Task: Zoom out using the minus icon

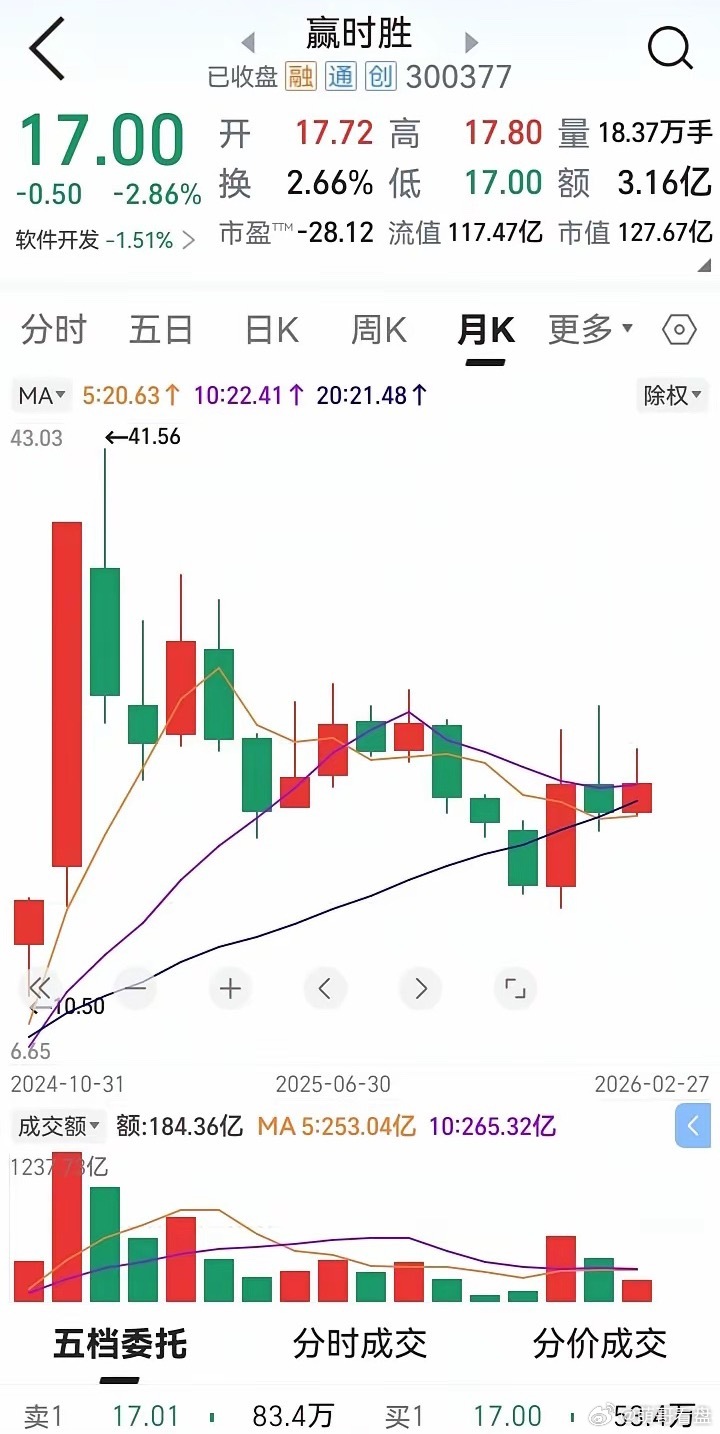Action: tap(134, 988)
